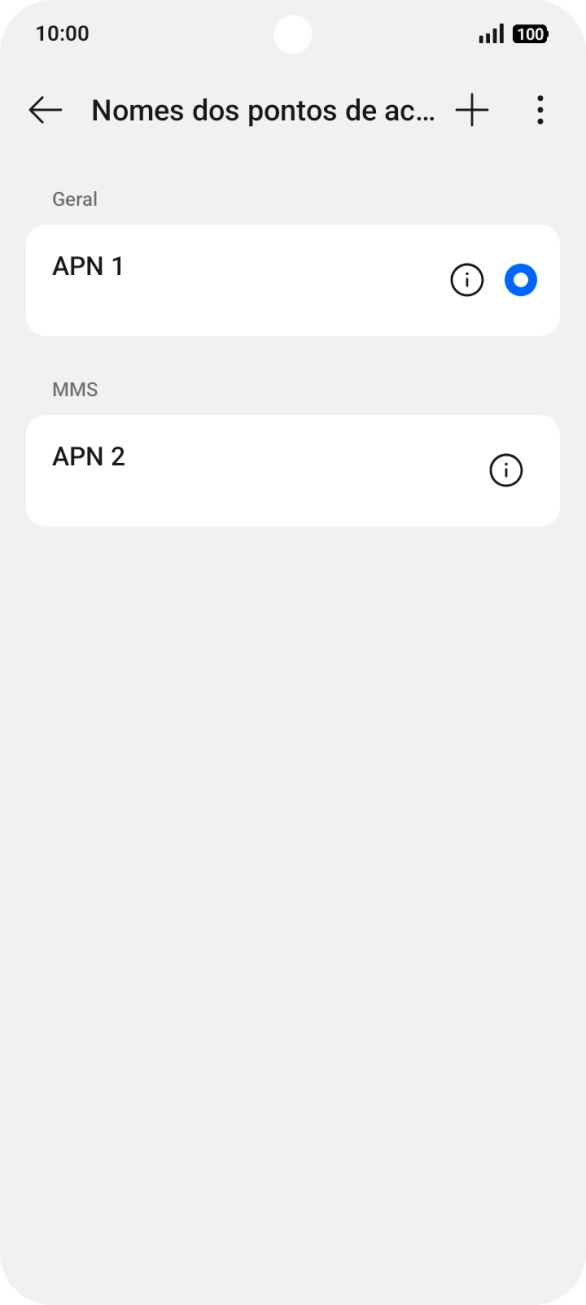Screen dimensions: 586x1305
Task: Go back from access point names
Action: pos(45,111)
